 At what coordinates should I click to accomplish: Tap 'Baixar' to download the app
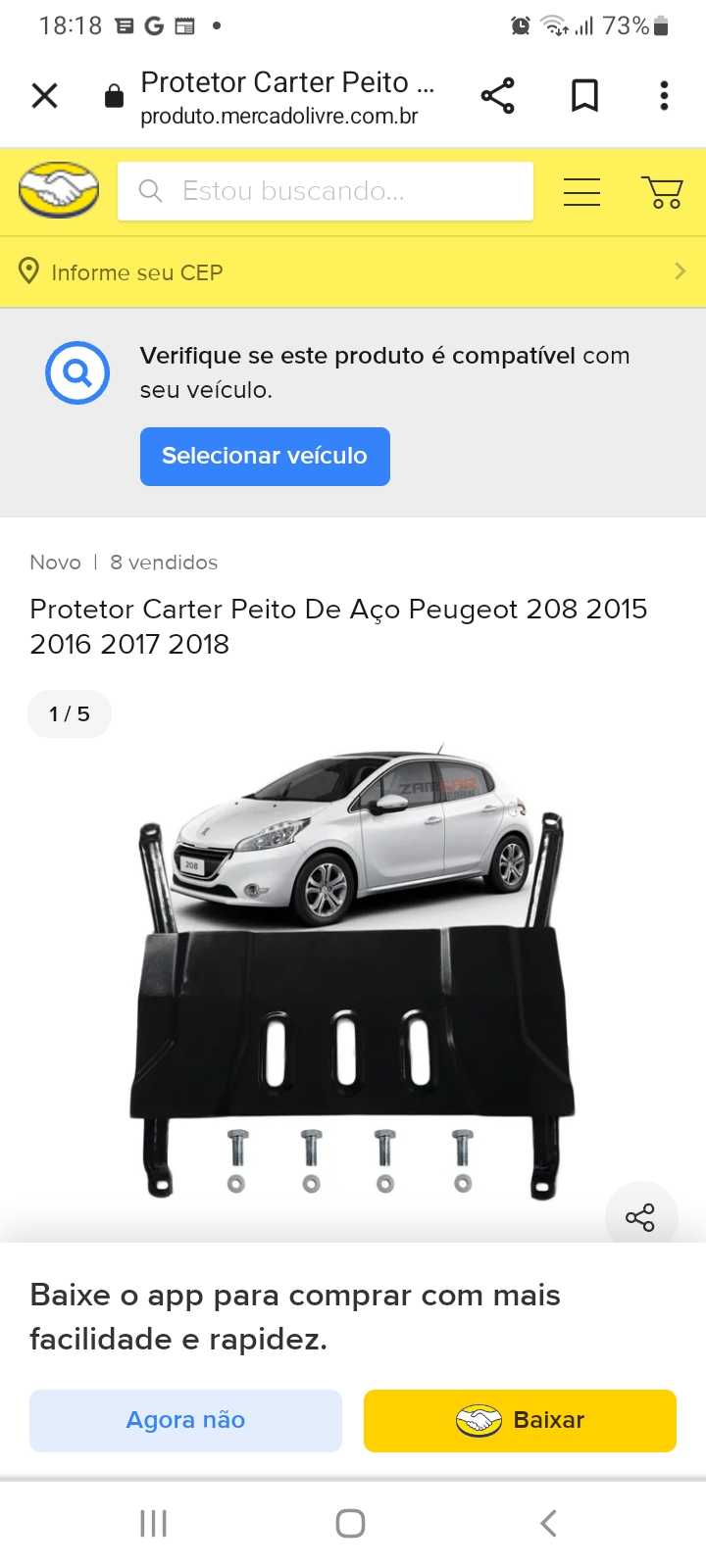point(520,1420)
